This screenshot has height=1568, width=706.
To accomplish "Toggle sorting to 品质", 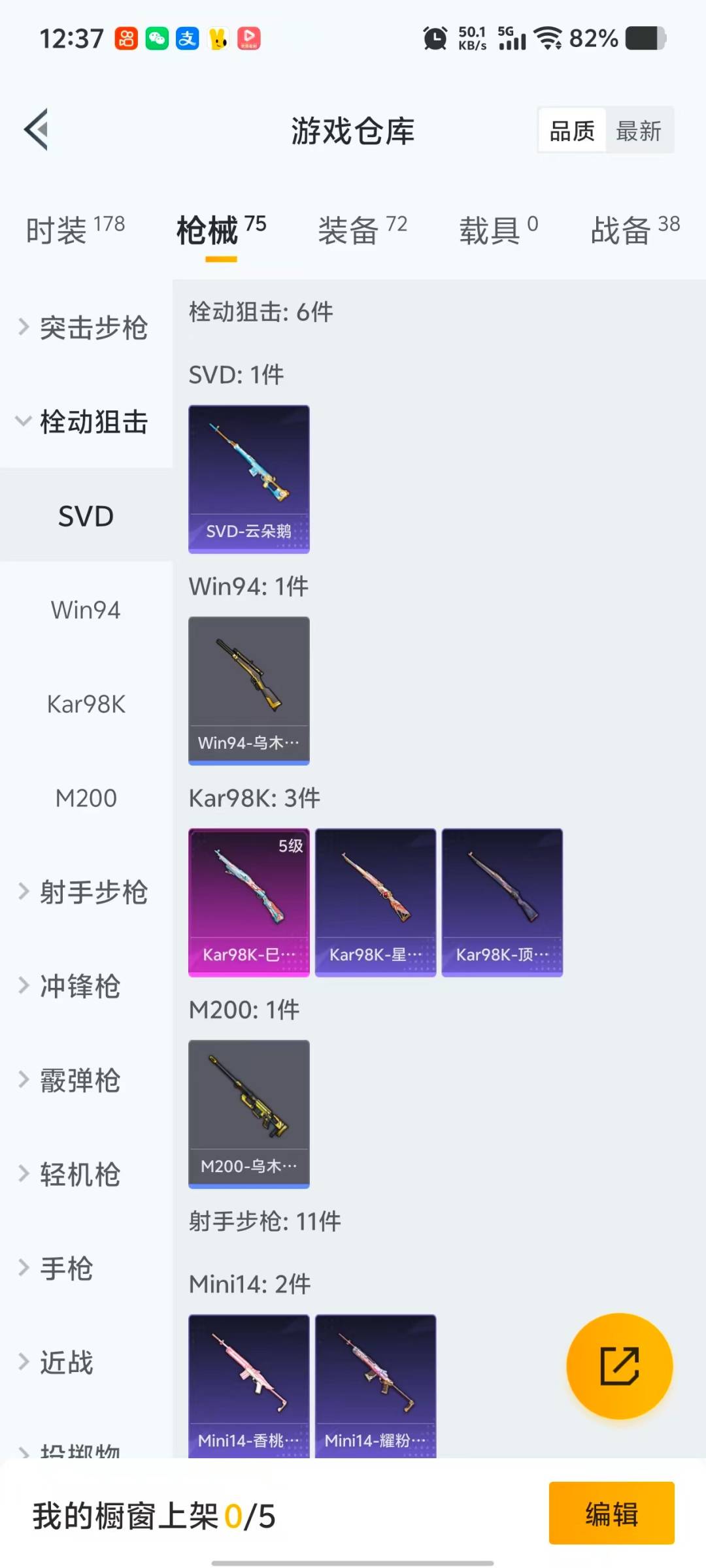I will 570,130.
